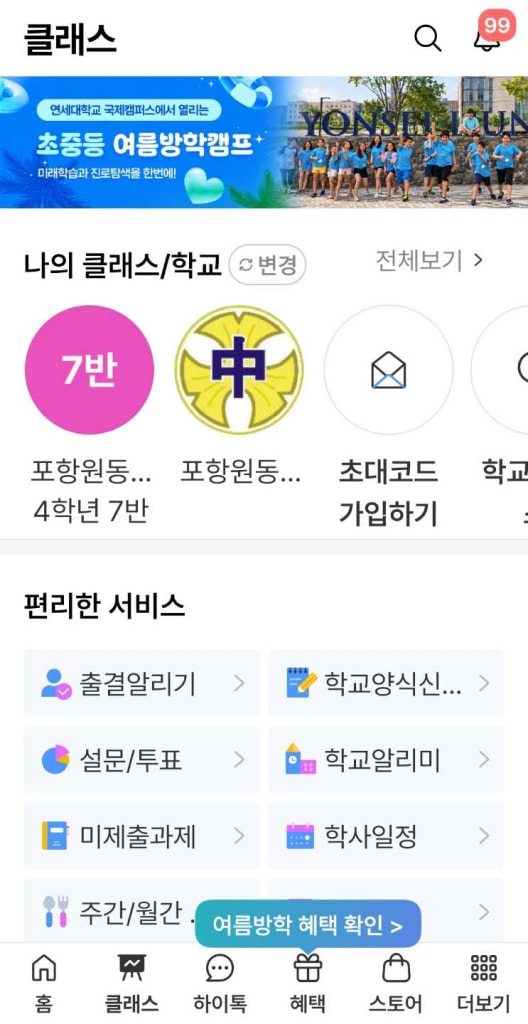
Task: Join with 초대코드 가입하기
Action: point(389,415)
